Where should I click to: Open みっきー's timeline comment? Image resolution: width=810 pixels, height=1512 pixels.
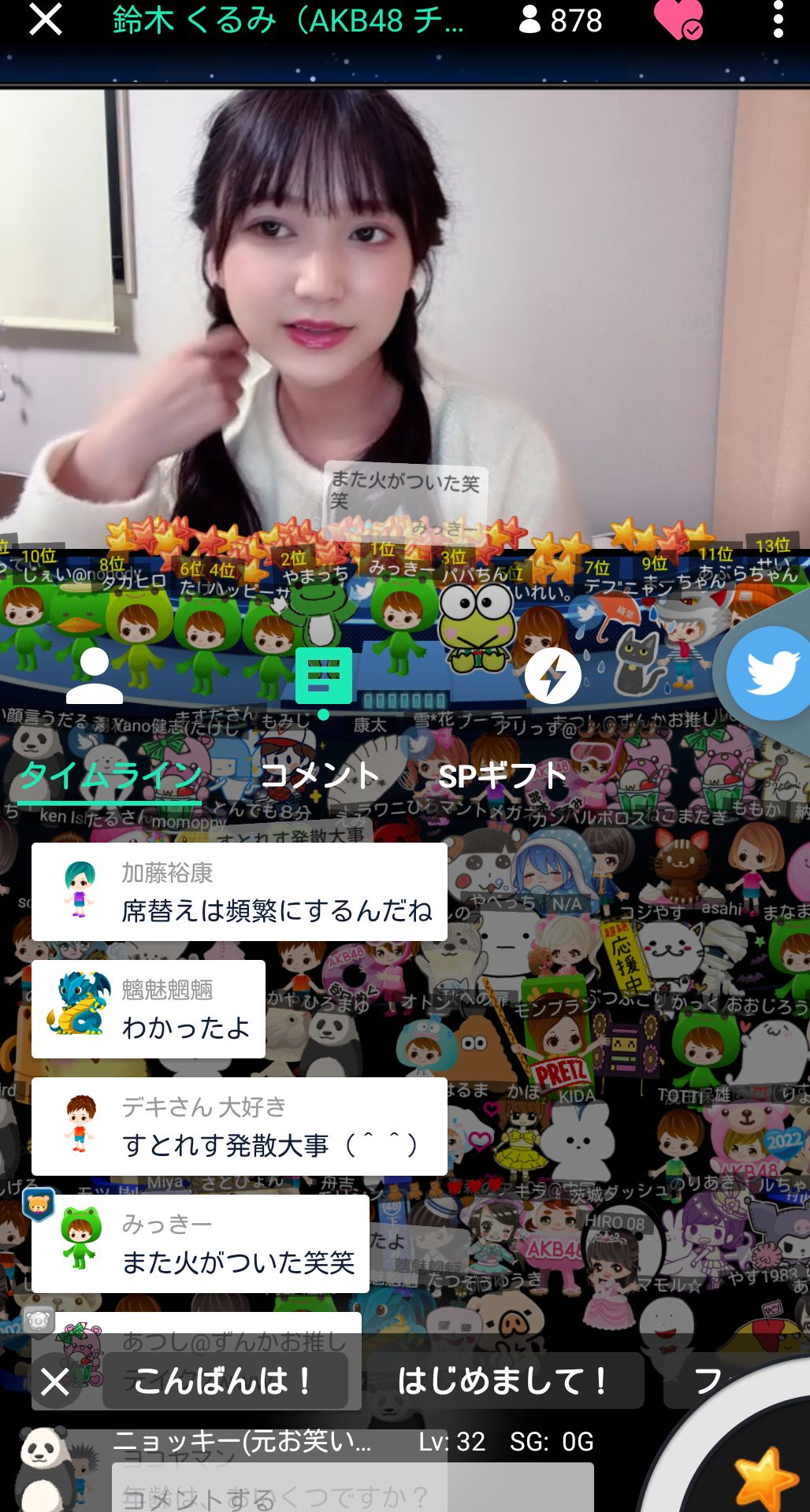200,1243
